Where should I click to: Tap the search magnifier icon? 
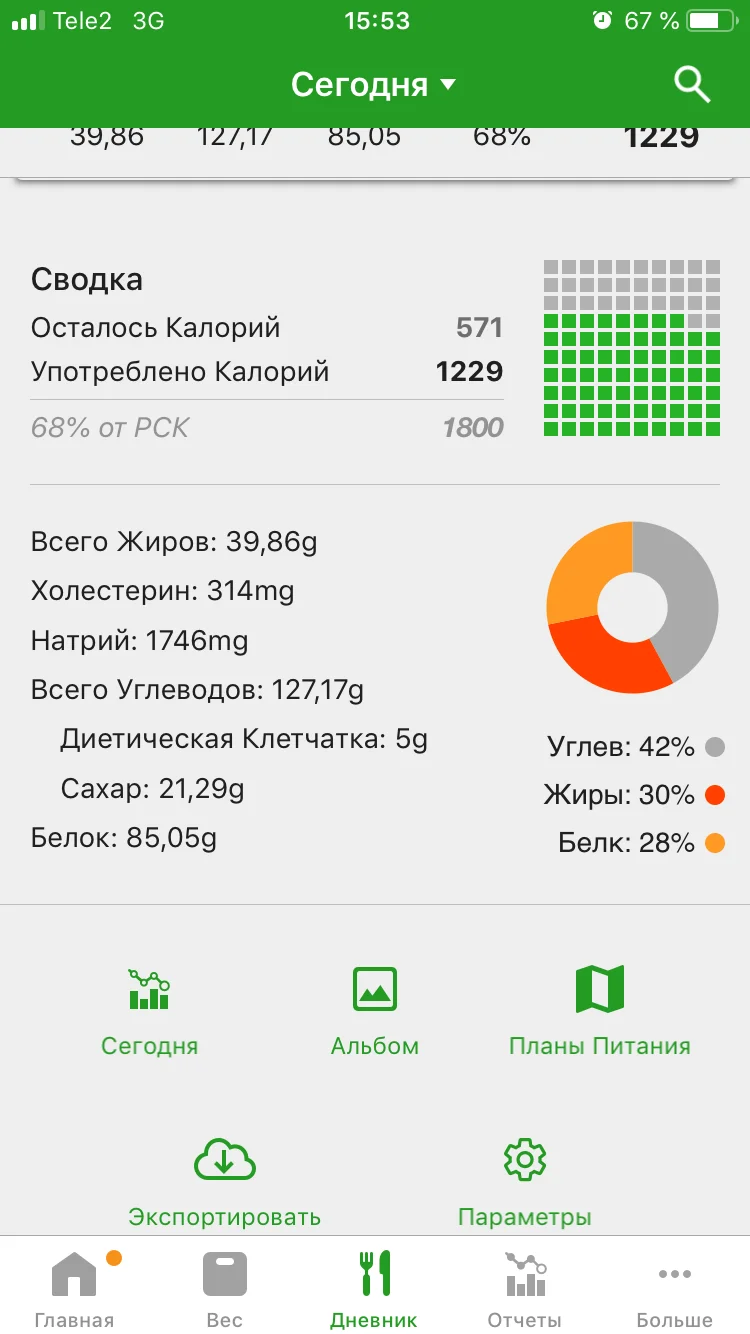coord(692,85)
